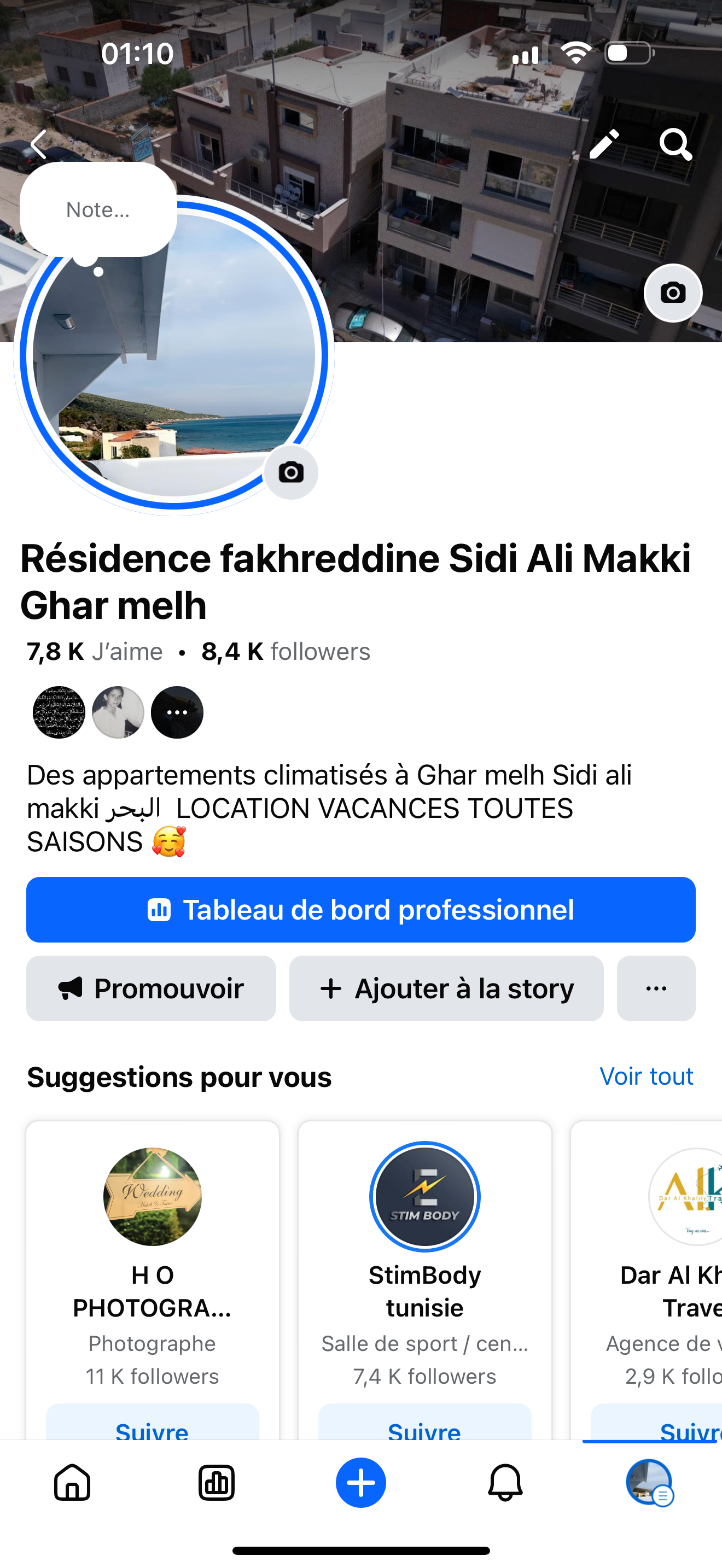Open StimBody tunisie profile thumbnail
The height and width of the screenshot is (1568, 722).
425,1196
